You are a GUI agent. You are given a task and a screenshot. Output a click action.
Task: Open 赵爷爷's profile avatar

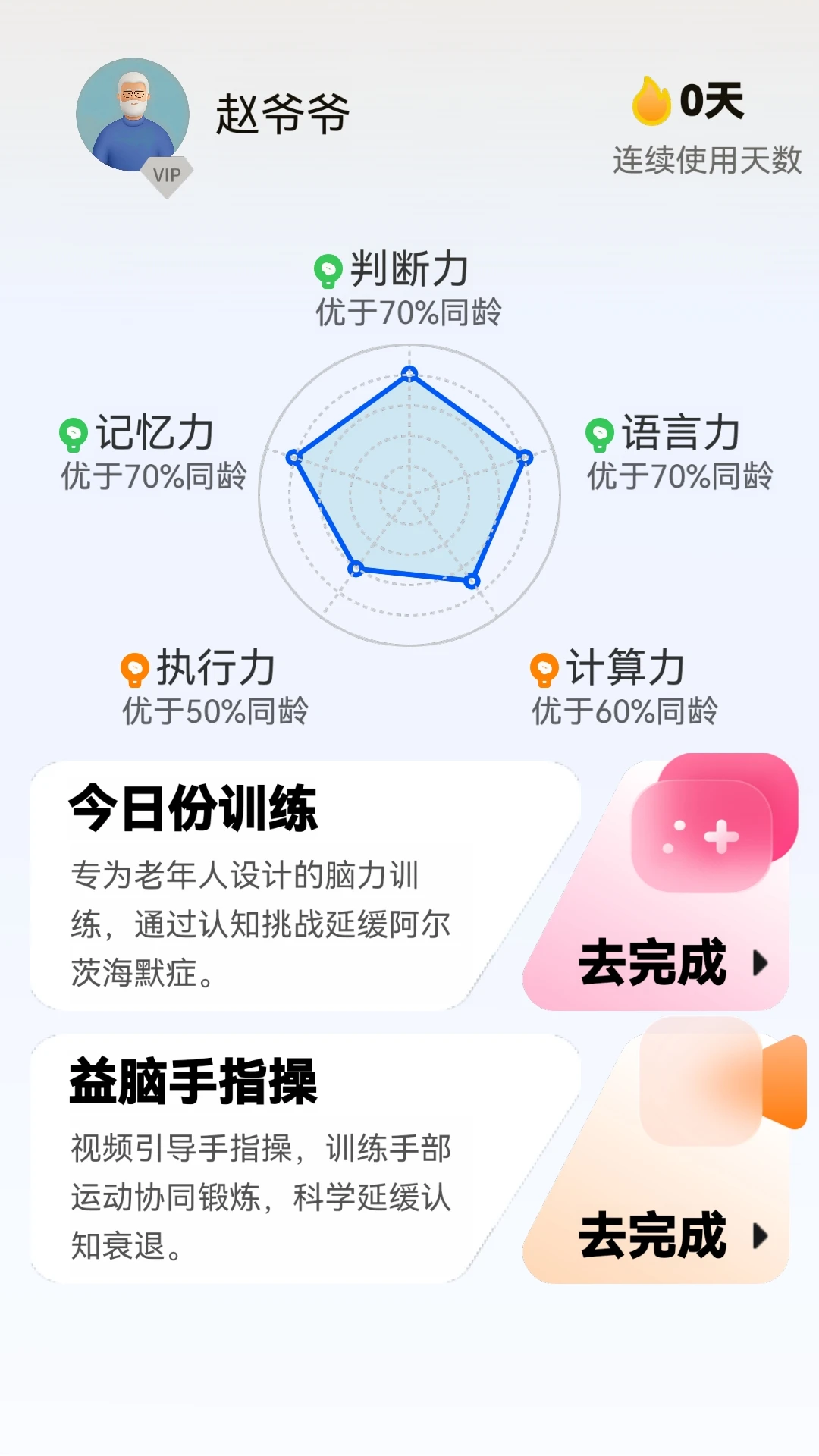(133, 115)
